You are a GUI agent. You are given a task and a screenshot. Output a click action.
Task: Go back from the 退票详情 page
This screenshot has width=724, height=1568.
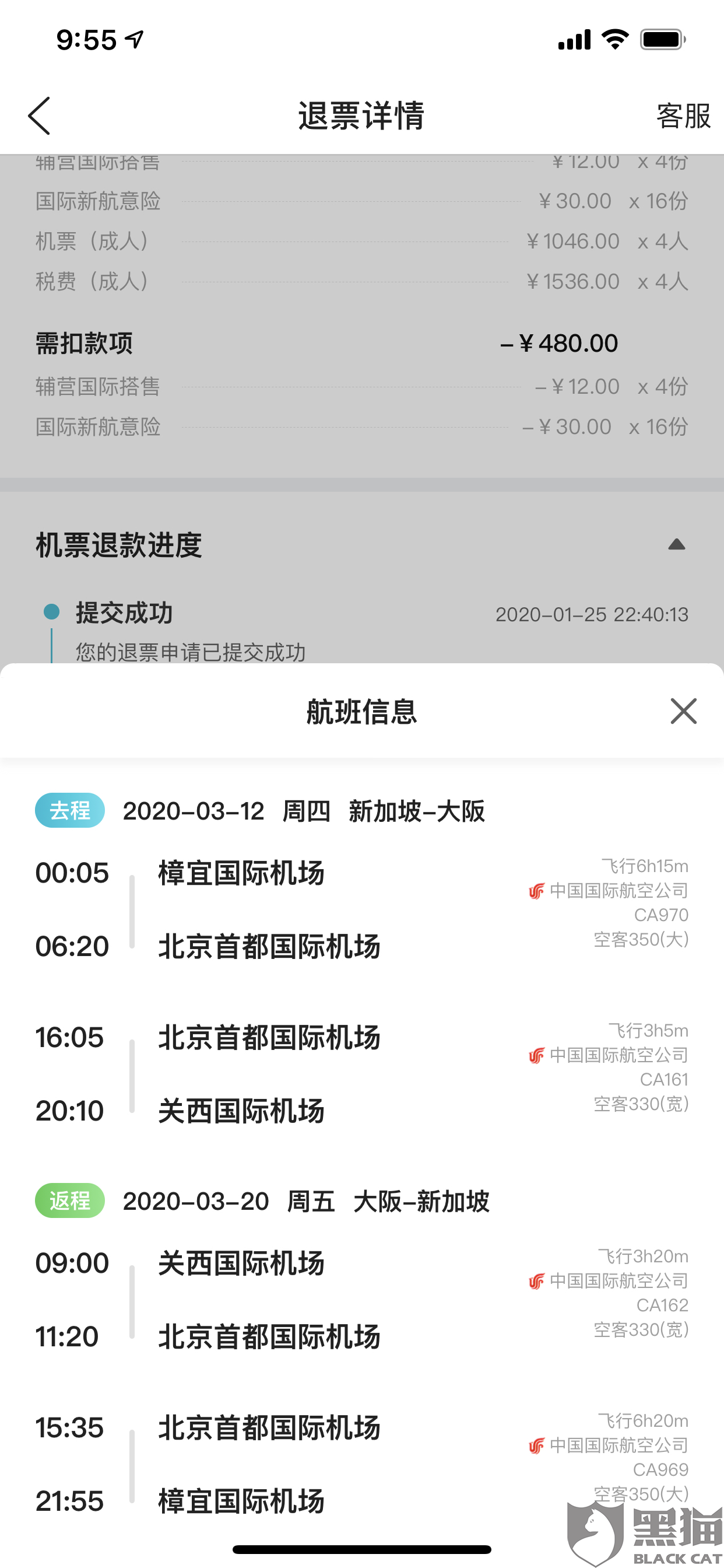coord(40,116)
